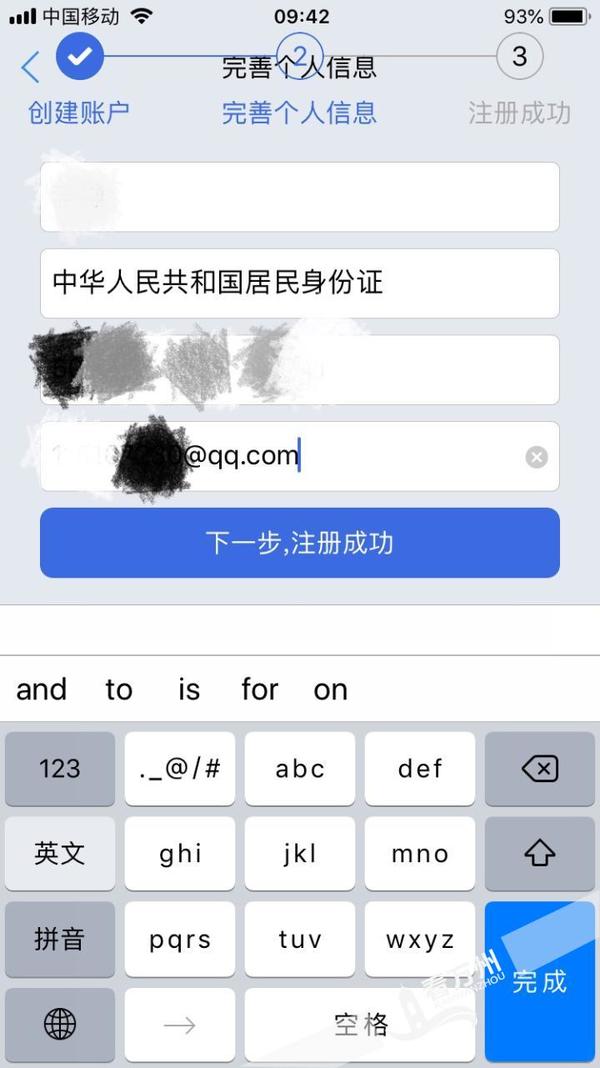Select the suggestion word "and"
The height and width of the screenshot is (1068, 600).
(x=42, y=689)
